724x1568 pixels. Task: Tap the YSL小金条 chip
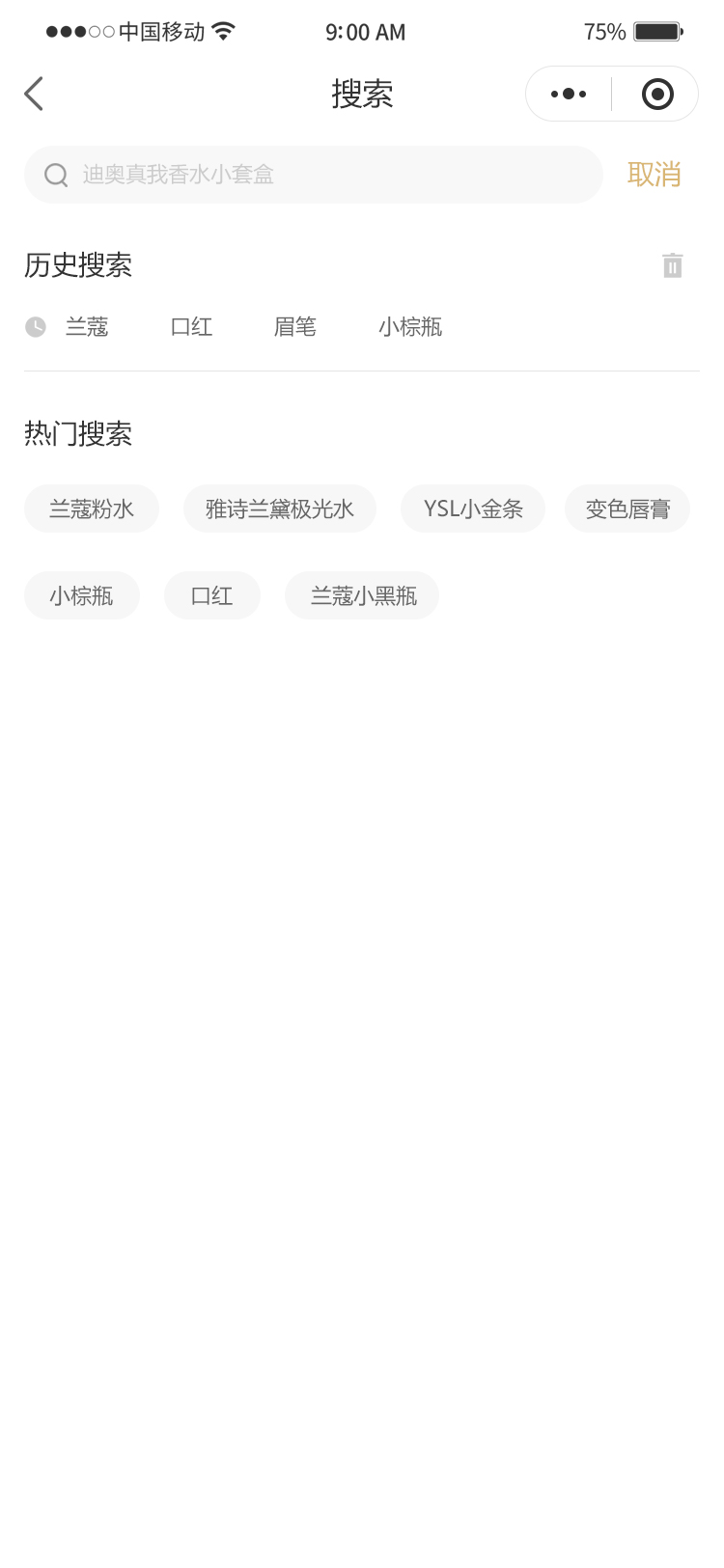pos(473,509)
